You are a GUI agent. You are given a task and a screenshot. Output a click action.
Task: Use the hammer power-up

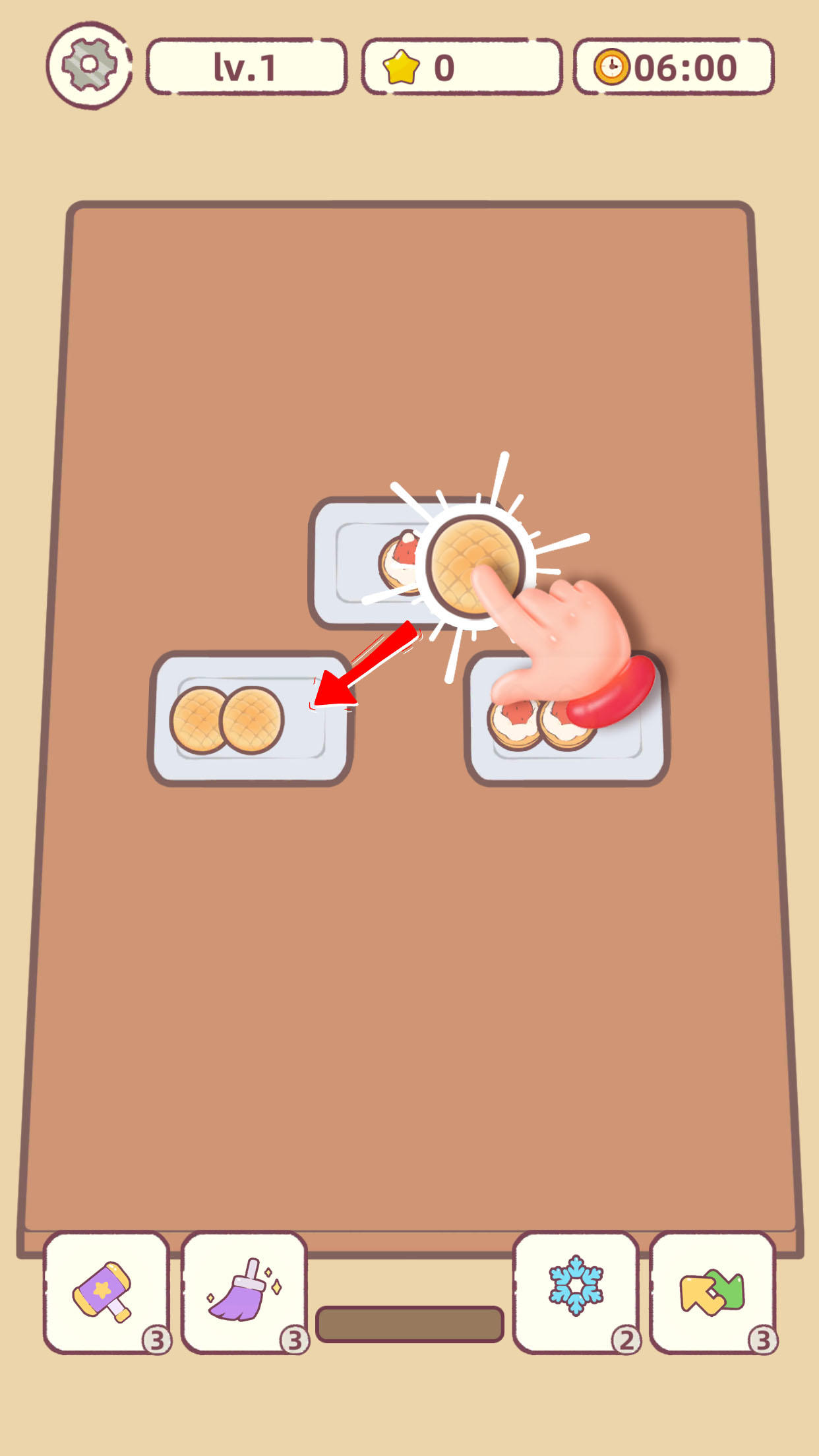[x=106, y=1291]
